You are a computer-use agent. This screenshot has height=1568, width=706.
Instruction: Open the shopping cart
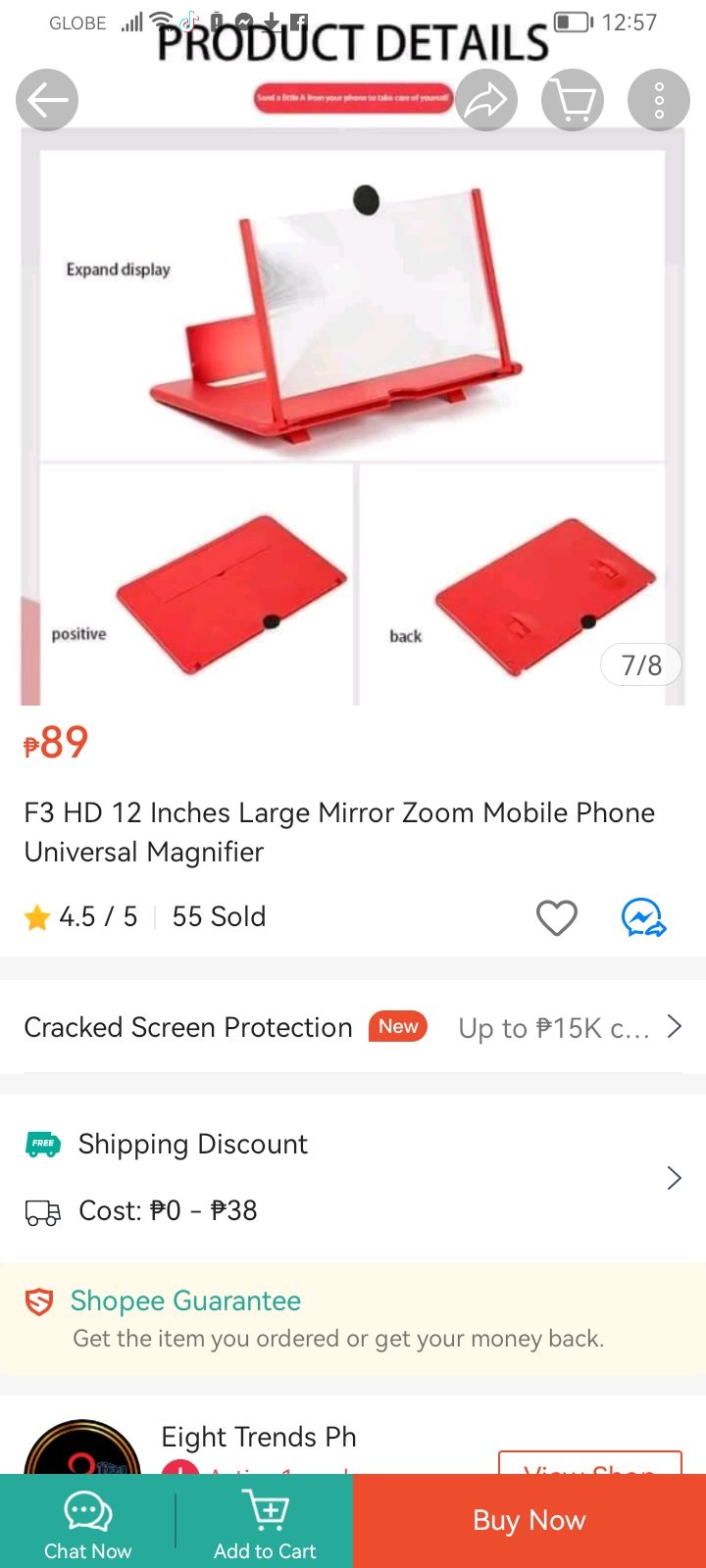573,100
